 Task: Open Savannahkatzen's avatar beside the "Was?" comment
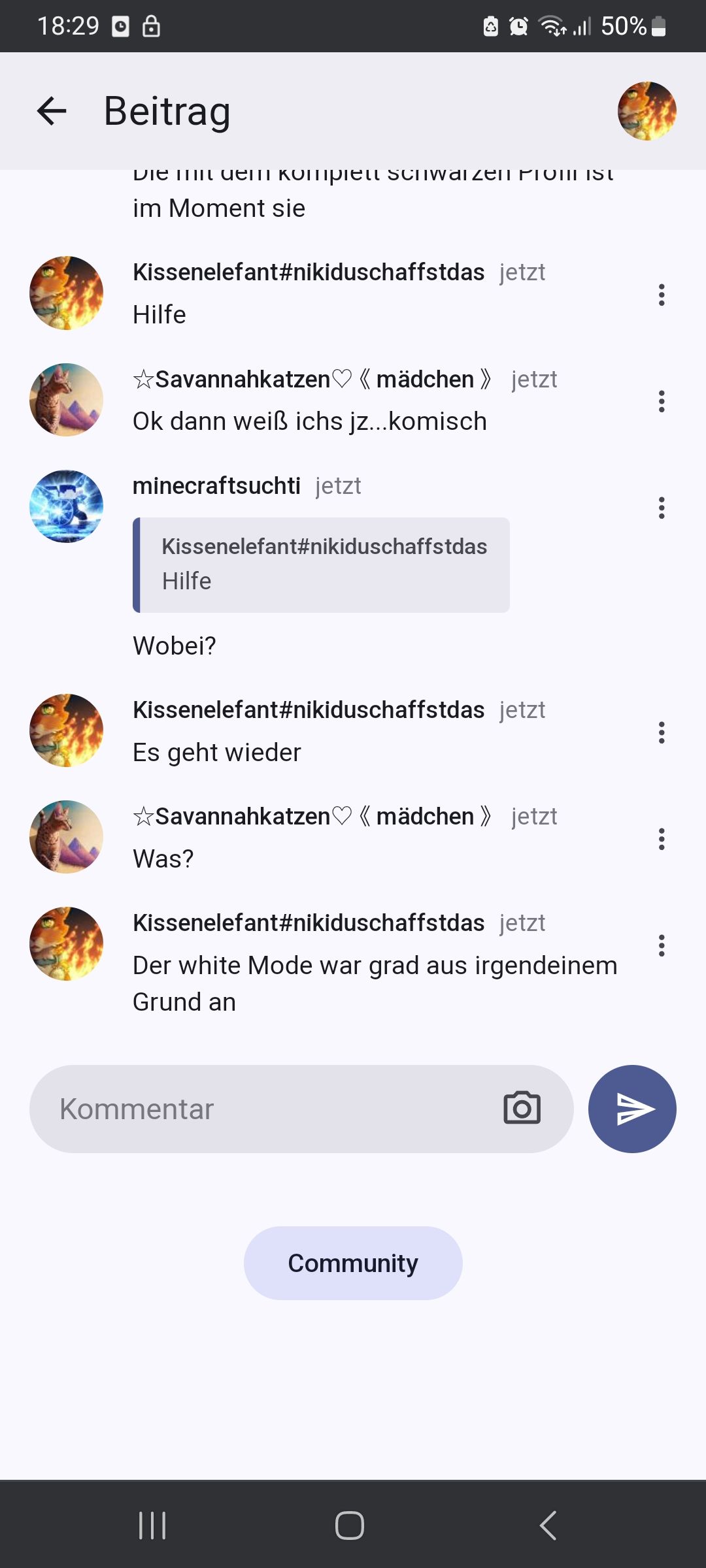pos(67,837)
